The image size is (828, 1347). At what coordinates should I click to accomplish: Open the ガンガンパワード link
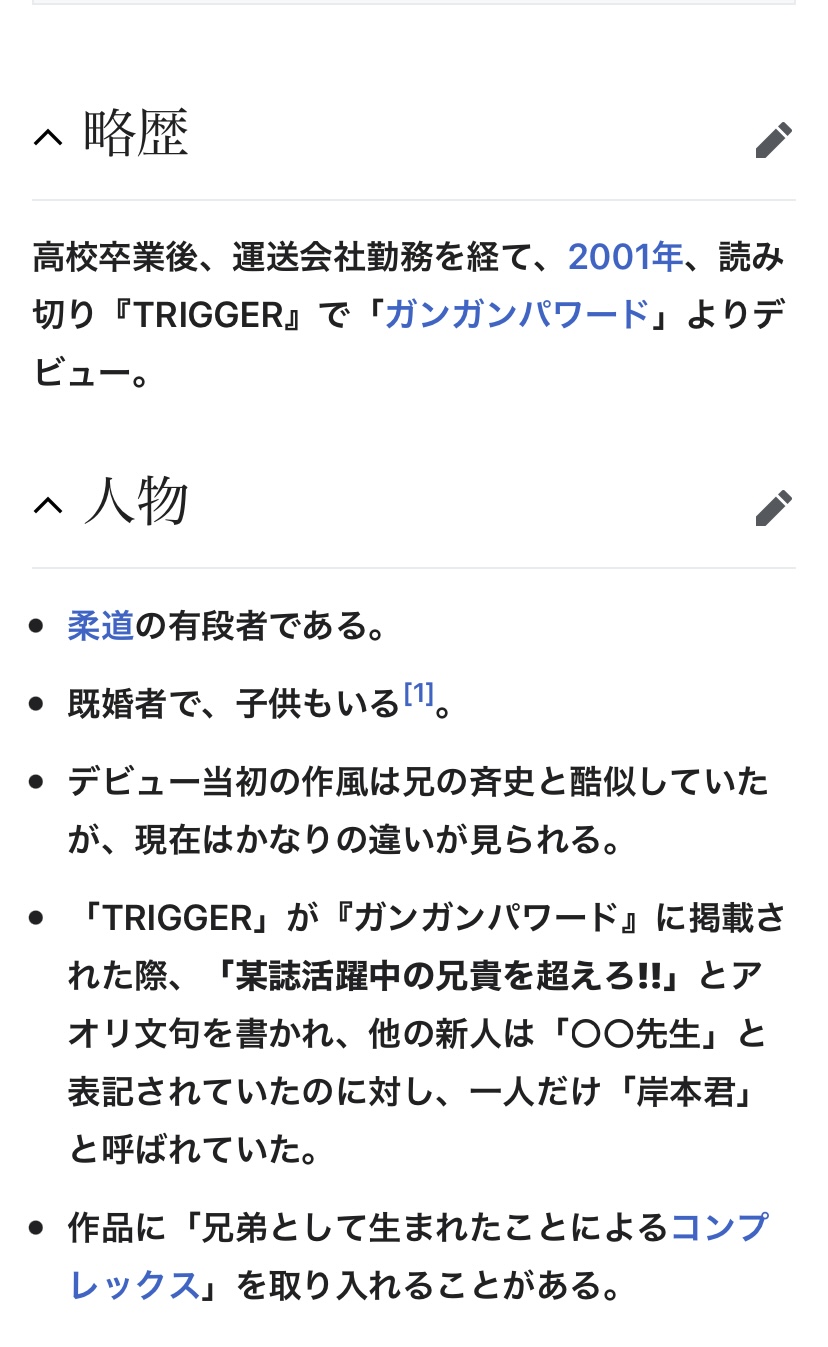517,315
